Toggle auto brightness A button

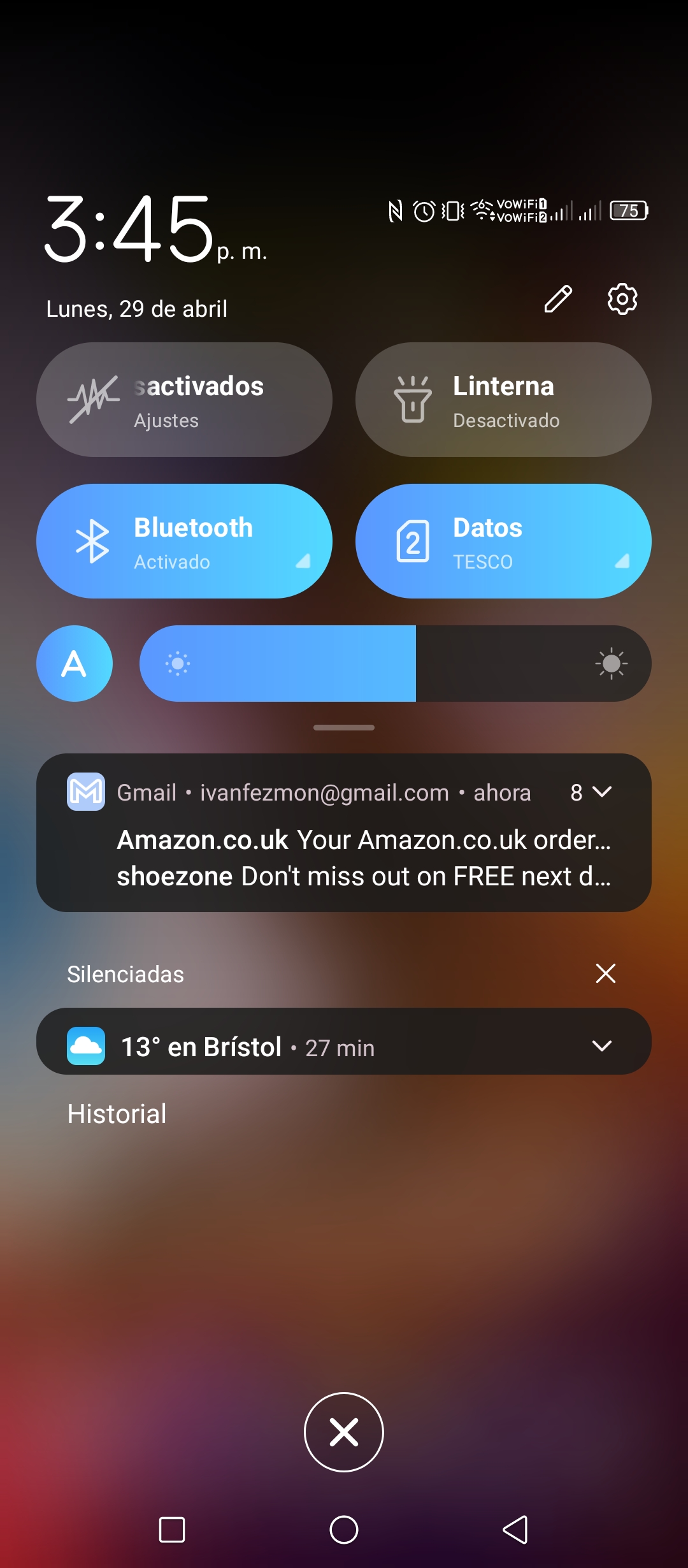coord(75,664)
